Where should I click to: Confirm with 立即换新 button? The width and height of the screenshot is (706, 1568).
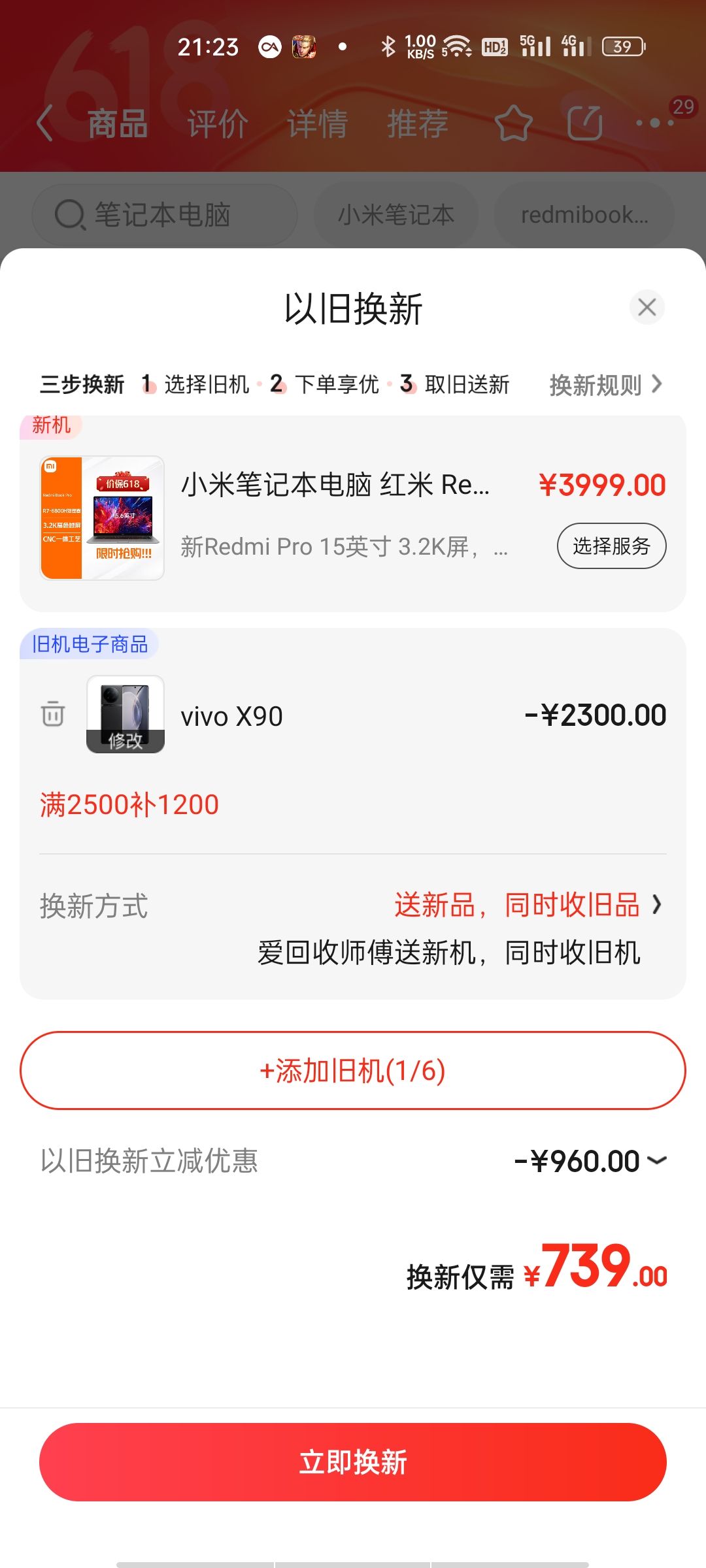tap(353, 1462)
